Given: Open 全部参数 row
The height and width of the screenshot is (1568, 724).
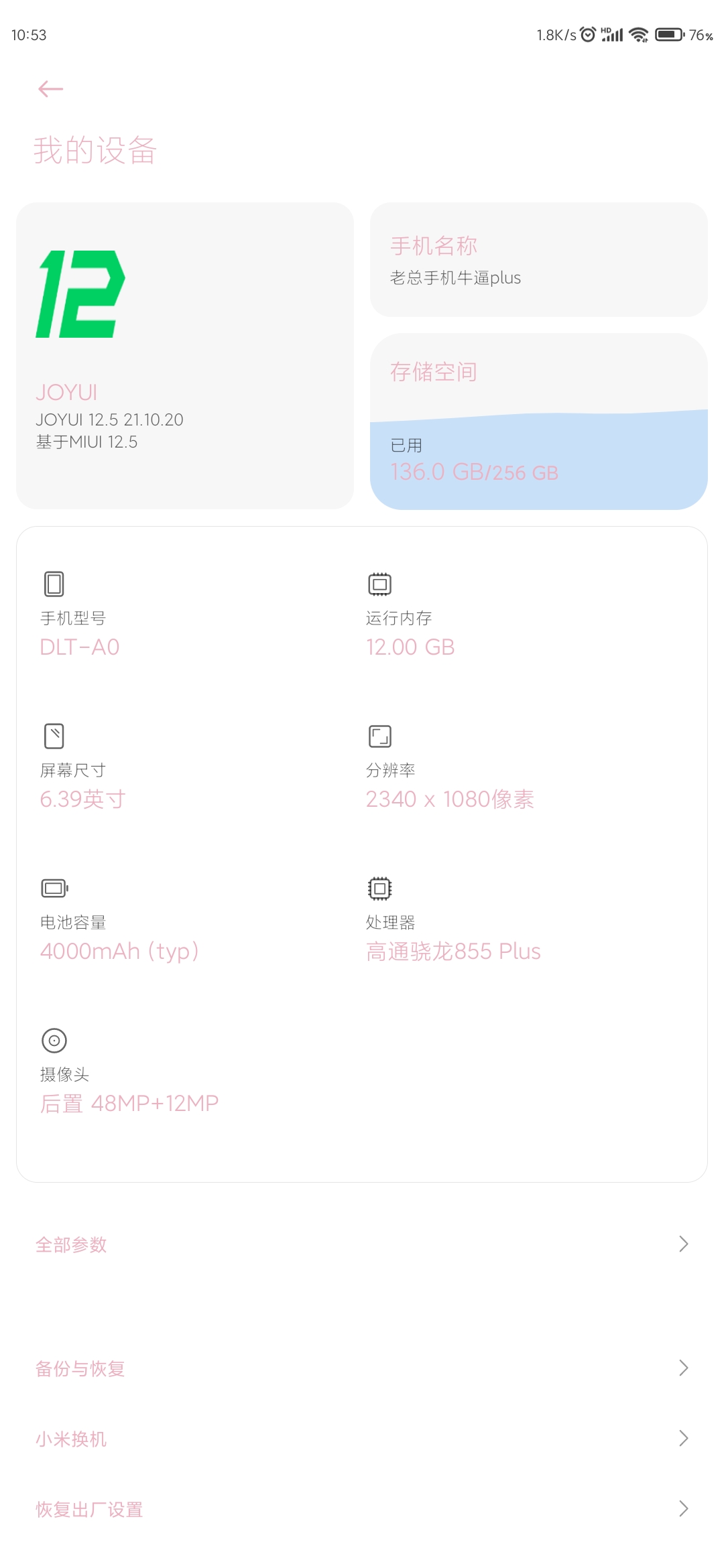Looking at the screenshot, I should pos(362,1244).
